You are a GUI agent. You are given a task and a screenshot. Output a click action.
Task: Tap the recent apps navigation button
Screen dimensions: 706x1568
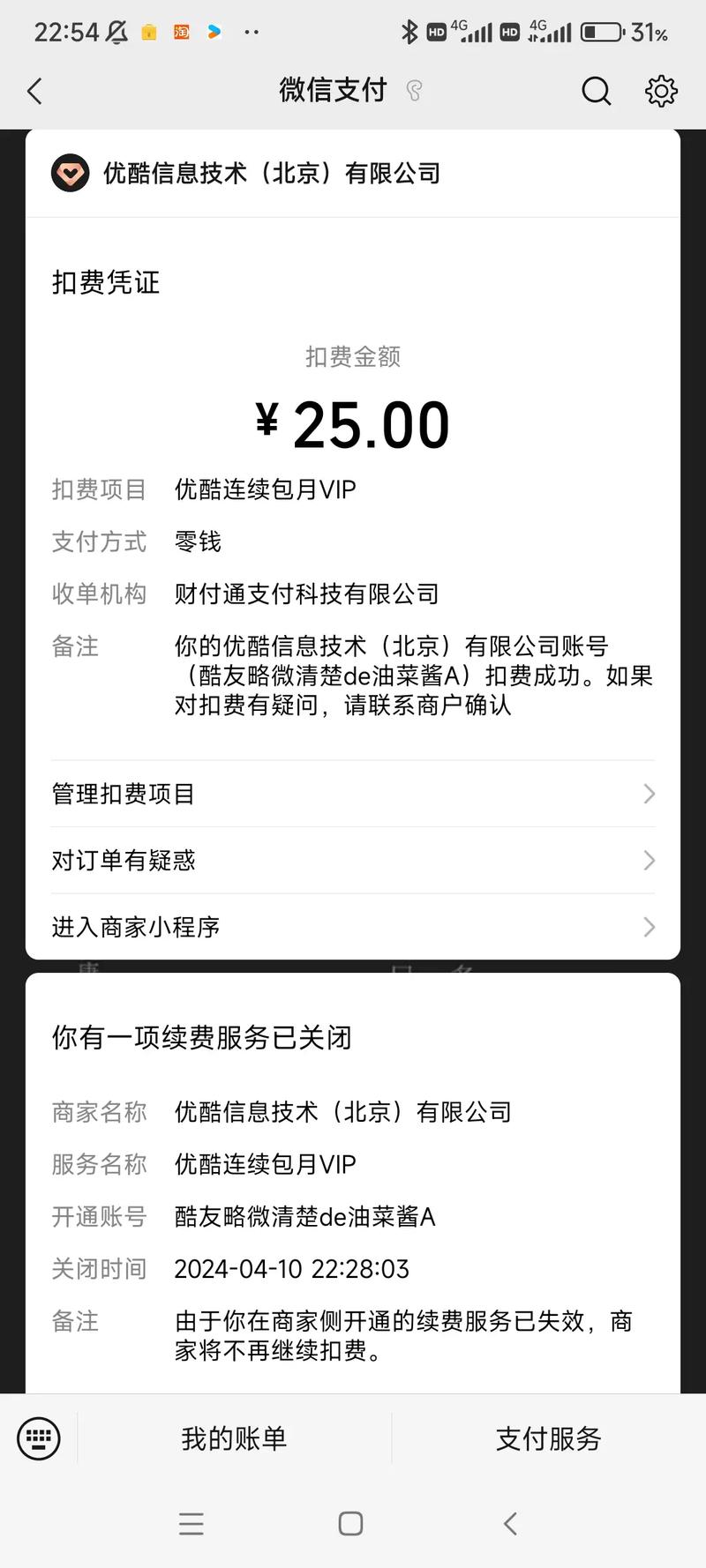click(x=192, y=1523)
